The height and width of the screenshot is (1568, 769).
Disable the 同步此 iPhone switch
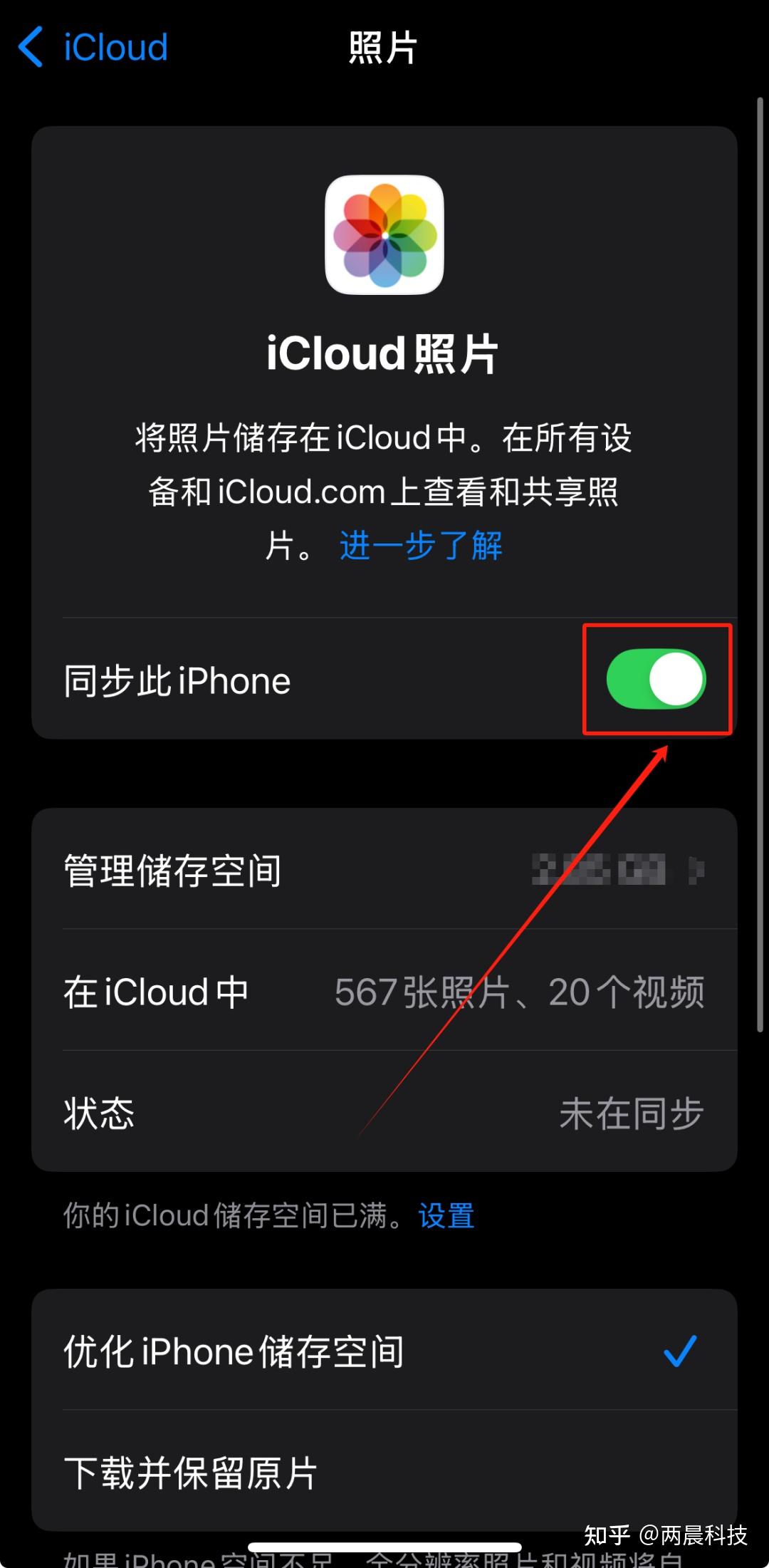tap(656, 680)
